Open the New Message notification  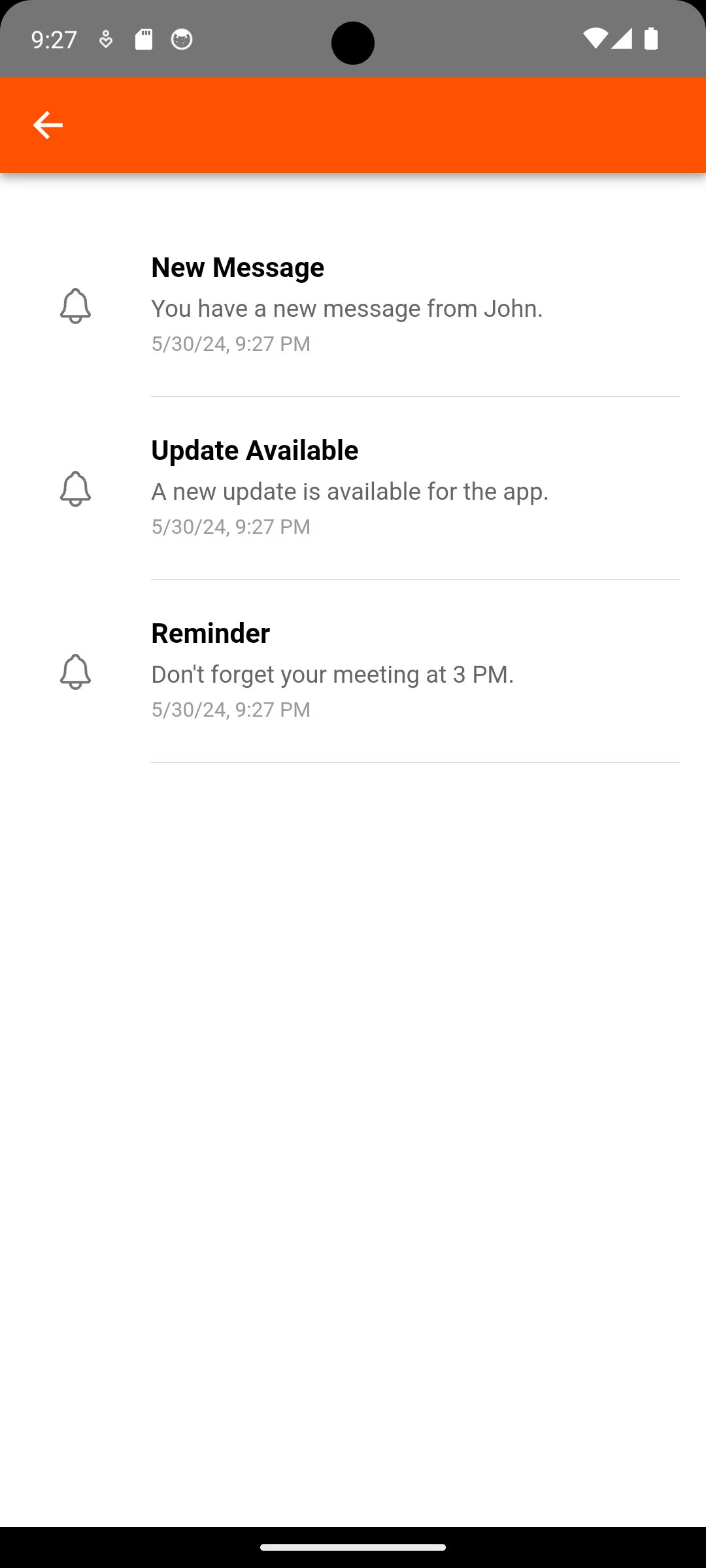click(x=353, y=306)
